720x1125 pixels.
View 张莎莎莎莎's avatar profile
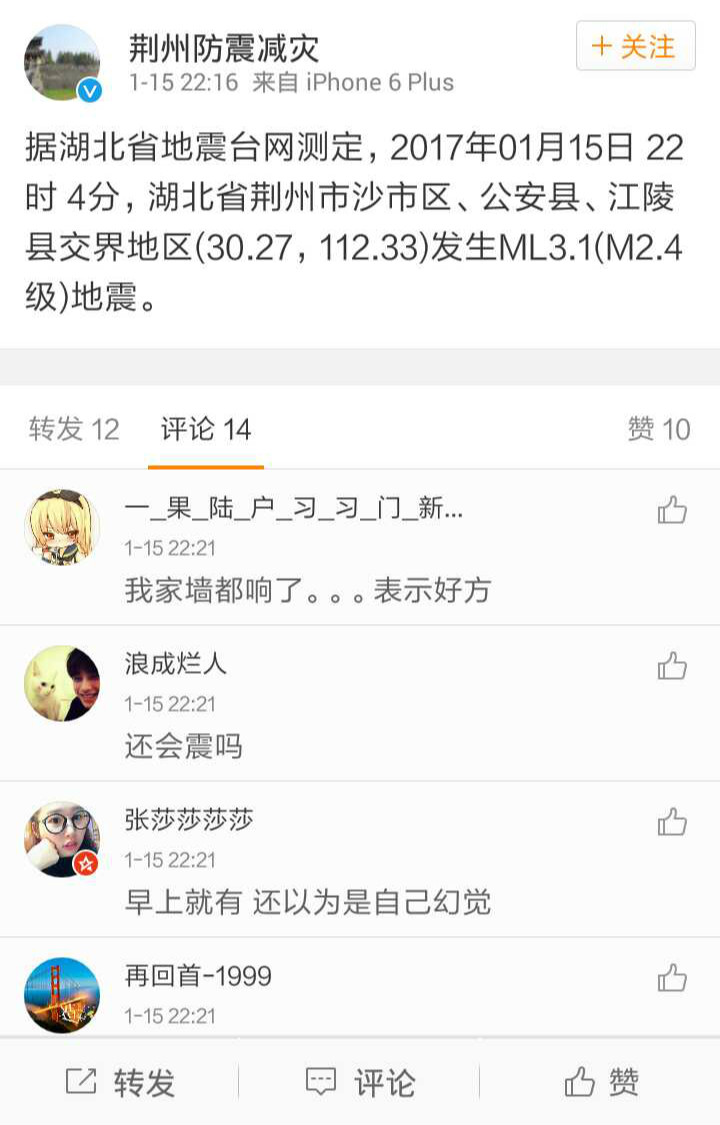tap(62, 839)
